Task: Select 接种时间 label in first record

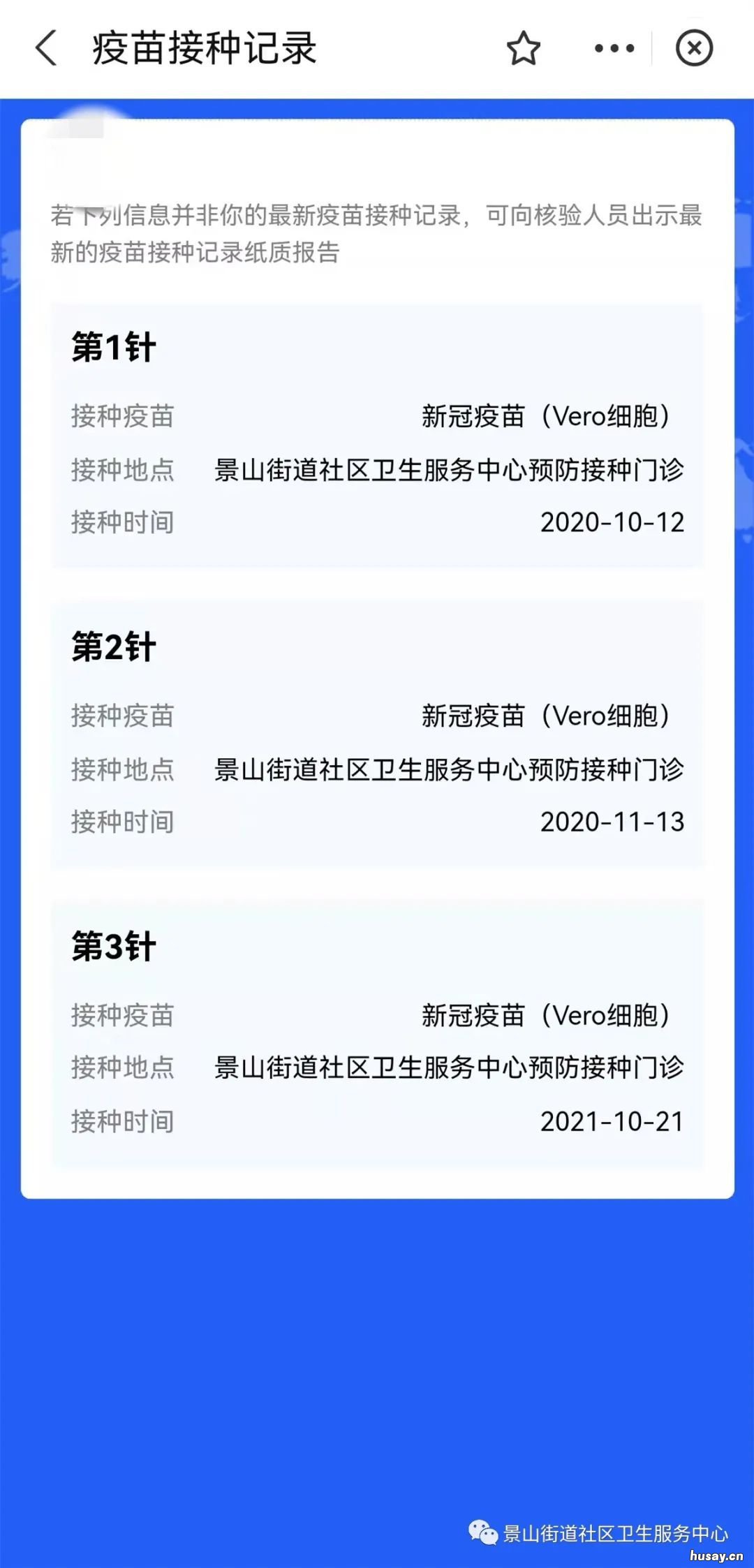Action: coord(124,522)
